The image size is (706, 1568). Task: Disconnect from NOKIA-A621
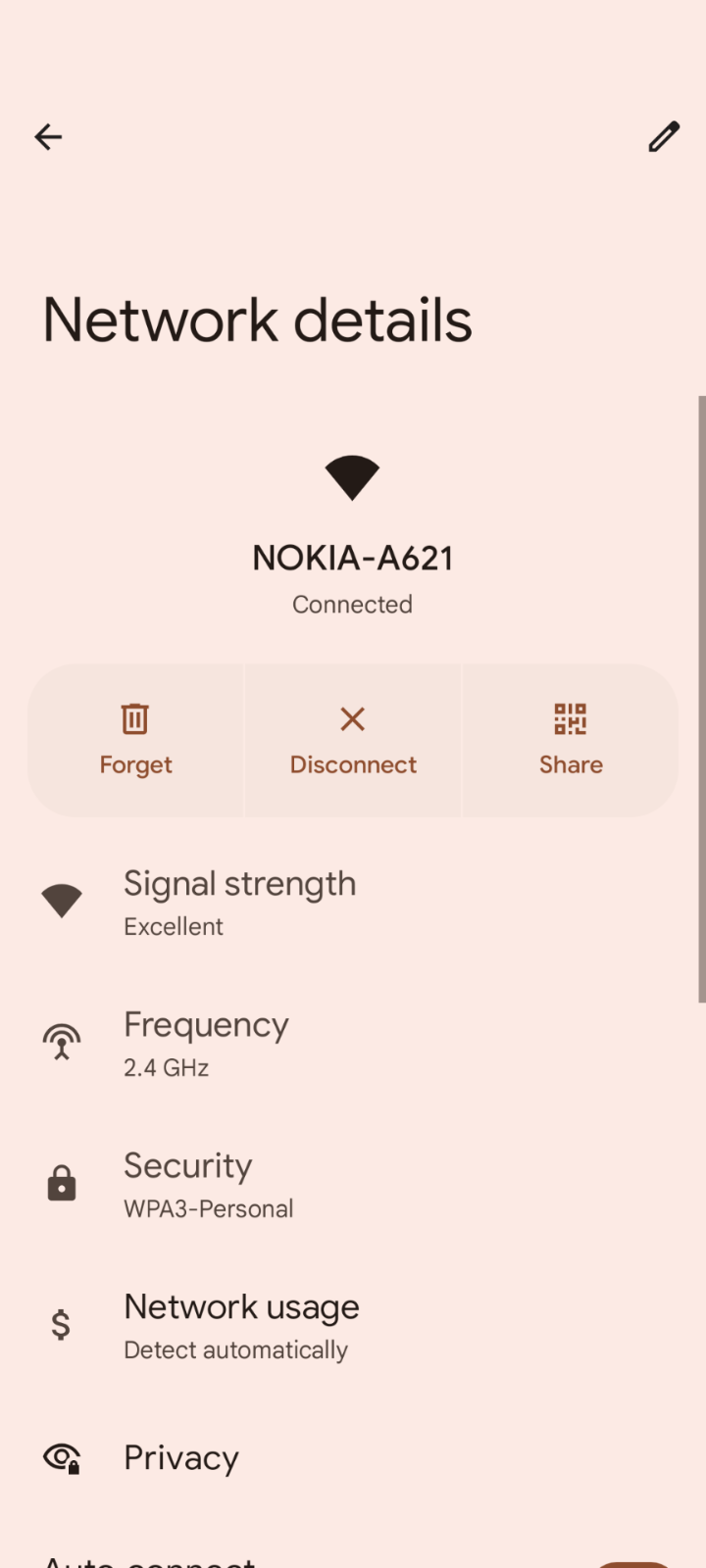353,741
